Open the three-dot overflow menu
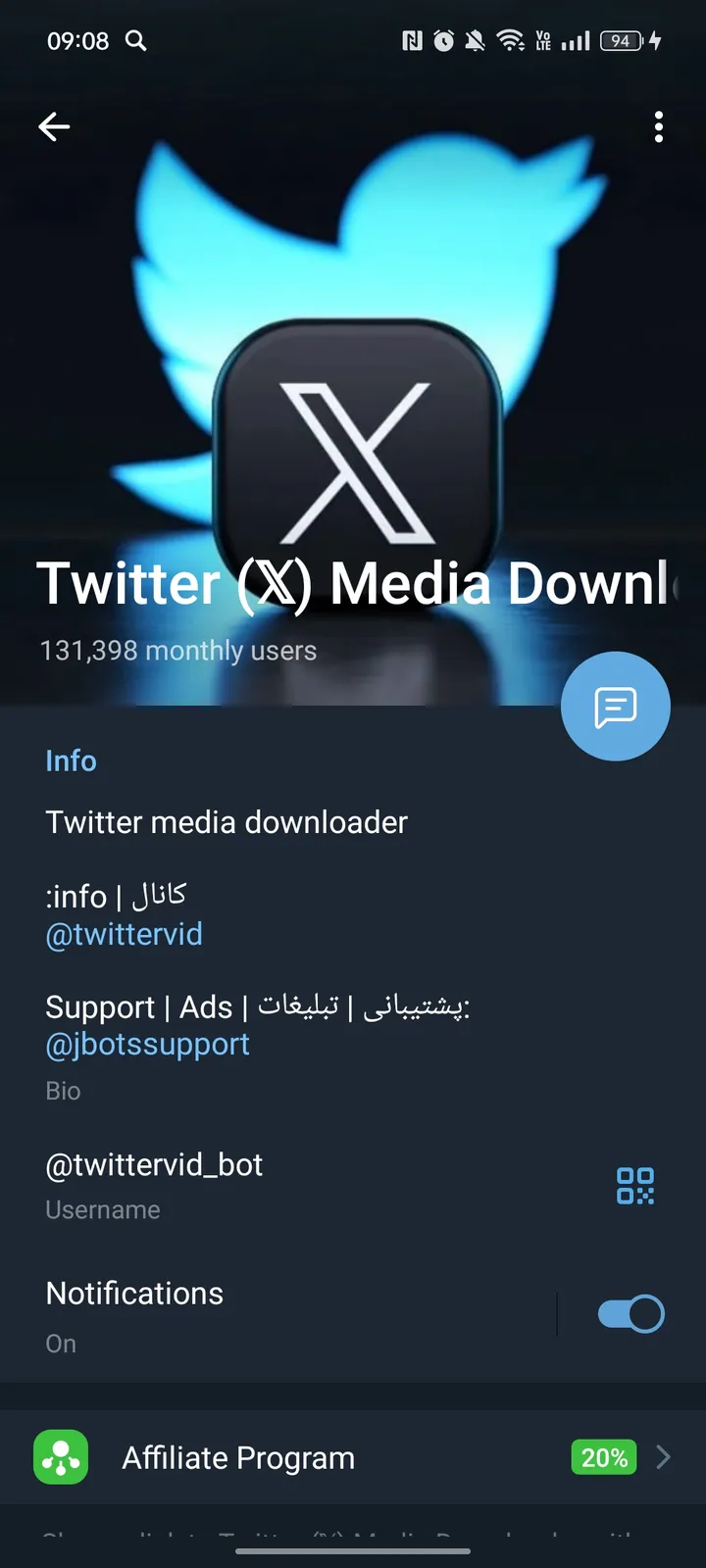Viewport: 706px width, 1568px height. click(658, 127)
